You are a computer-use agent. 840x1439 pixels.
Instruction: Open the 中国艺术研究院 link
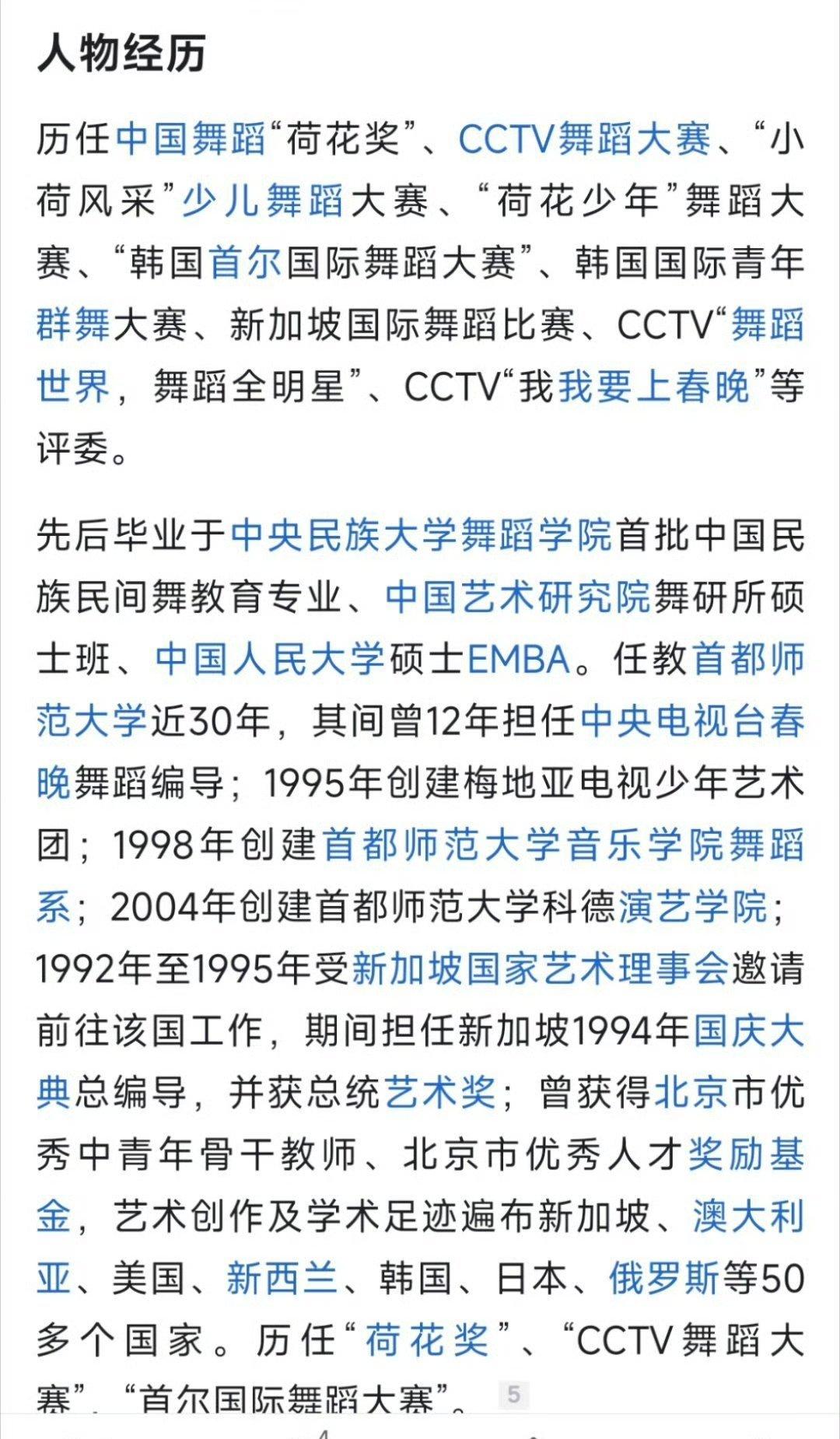coord(518,597)
